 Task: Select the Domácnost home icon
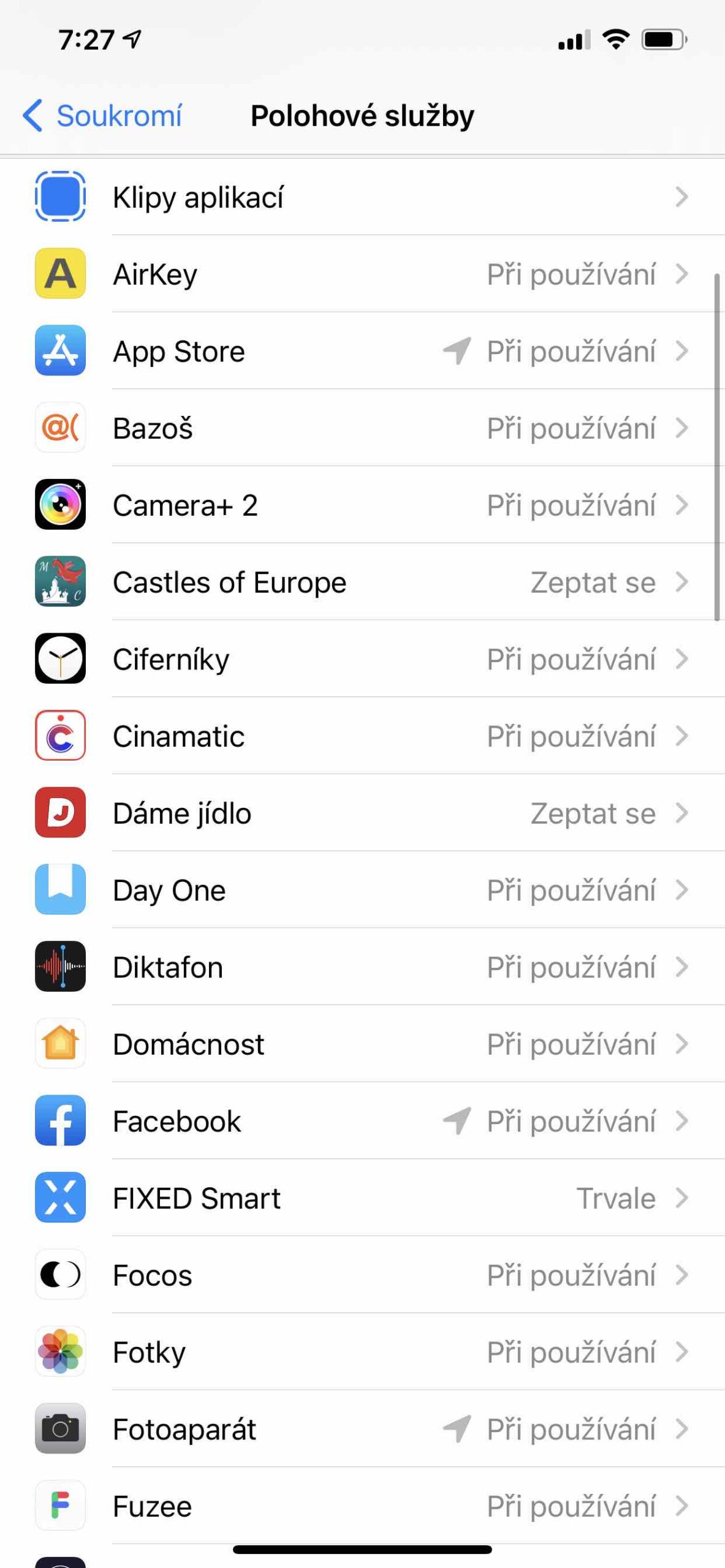[x=61, y=1044]
